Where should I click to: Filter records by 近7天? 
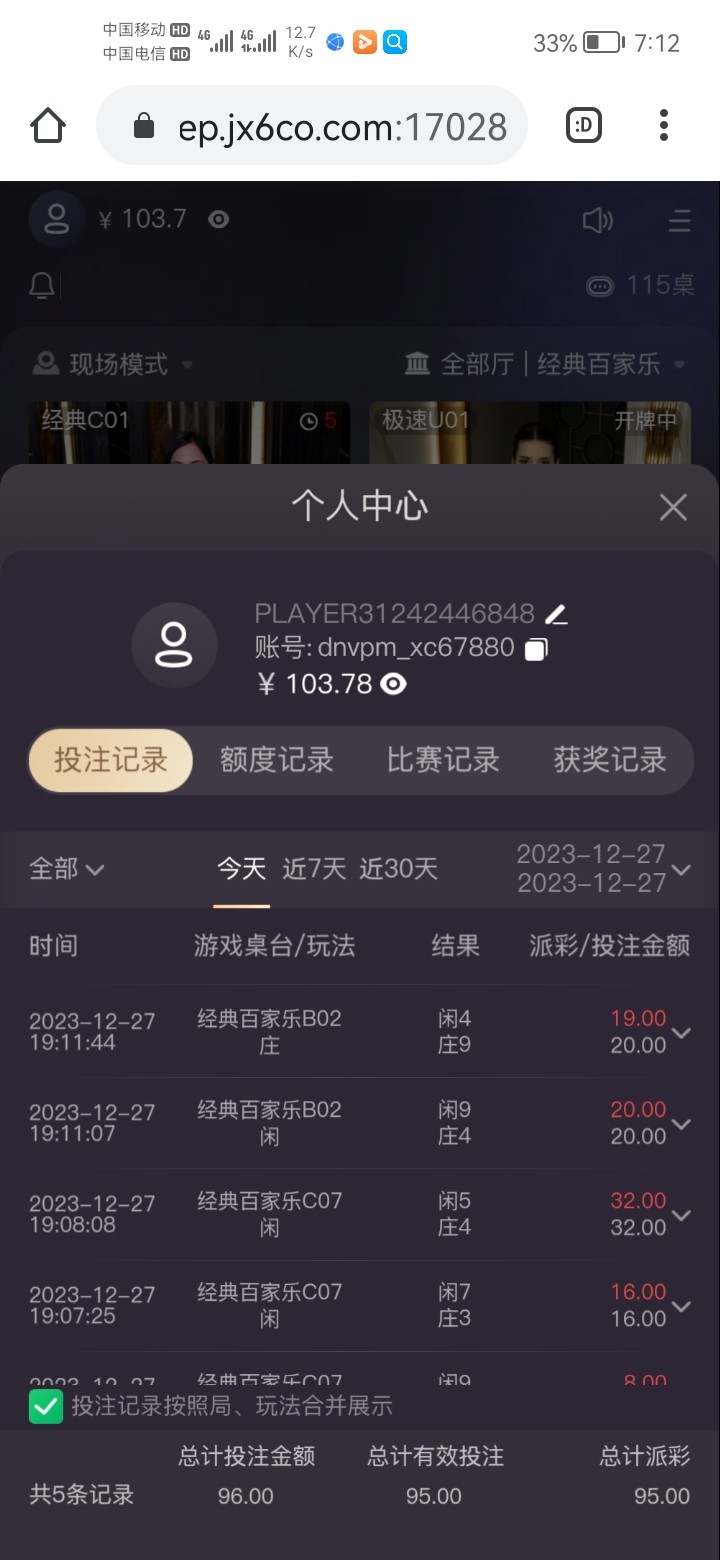coord(314,869)
